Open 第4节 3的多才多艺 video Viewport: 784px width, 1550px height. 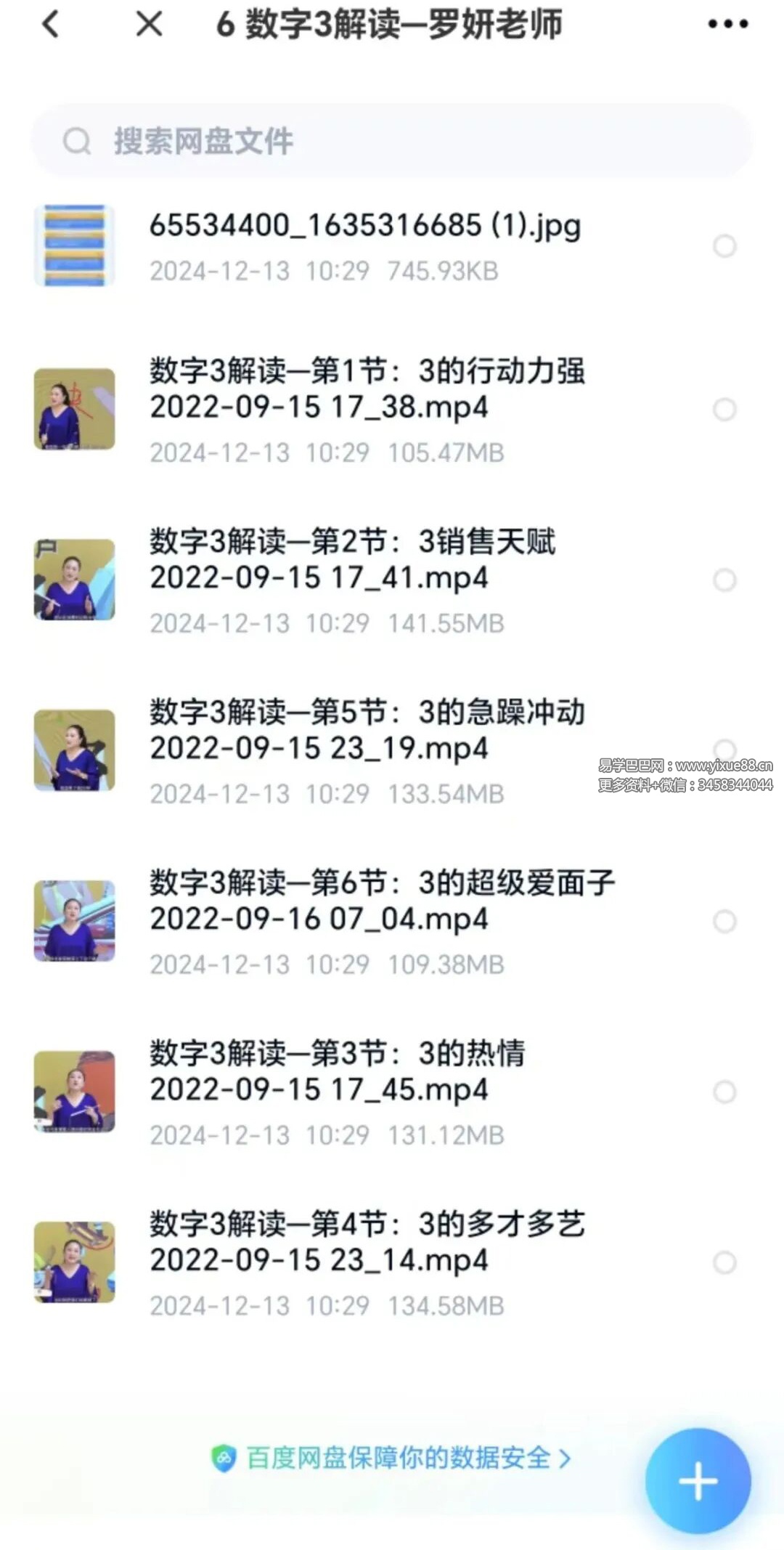[x=367, y=1262]
